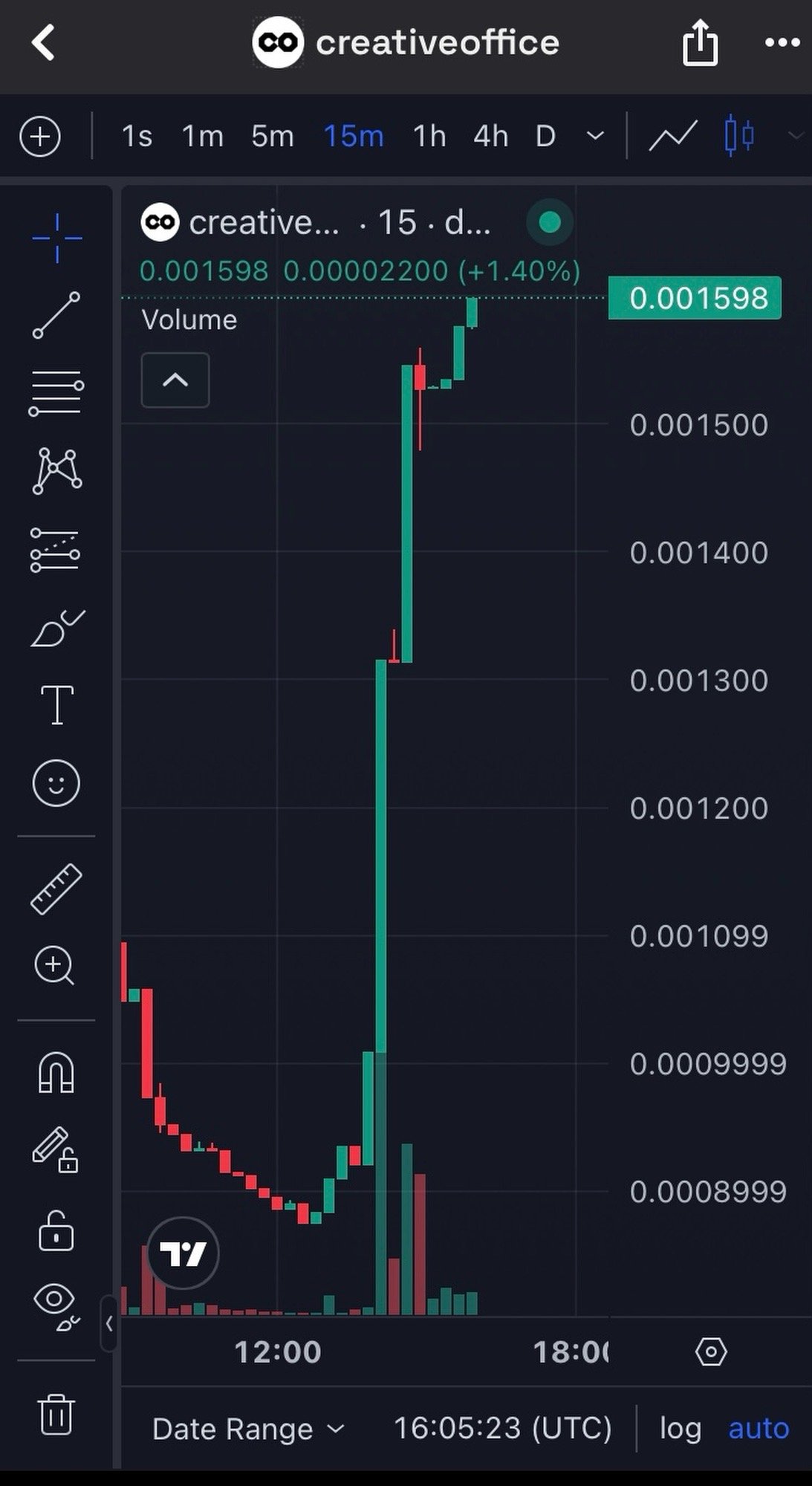Image resolution: width=812 pixels, height=1486 pixels.
Task: Change the candlestick chart type
Action: pos(739,136)
